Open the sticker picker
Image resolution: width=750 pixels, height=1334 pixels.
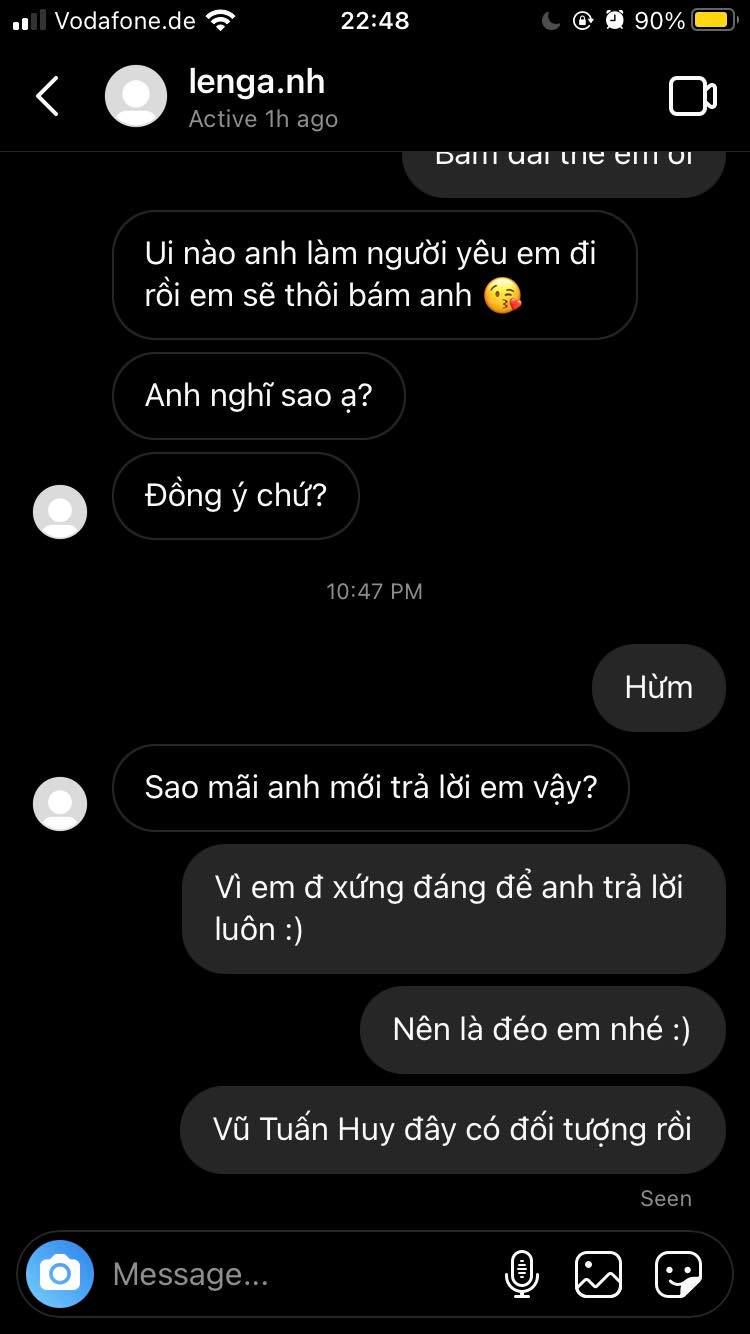[677, 1274]
